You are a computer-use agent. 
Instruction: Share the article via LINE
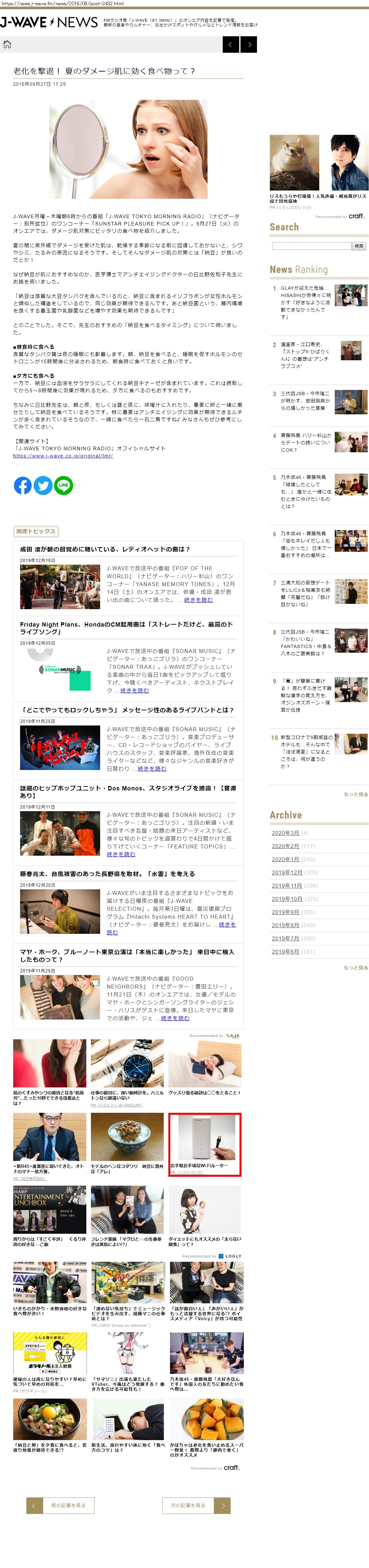pos(63,485)
